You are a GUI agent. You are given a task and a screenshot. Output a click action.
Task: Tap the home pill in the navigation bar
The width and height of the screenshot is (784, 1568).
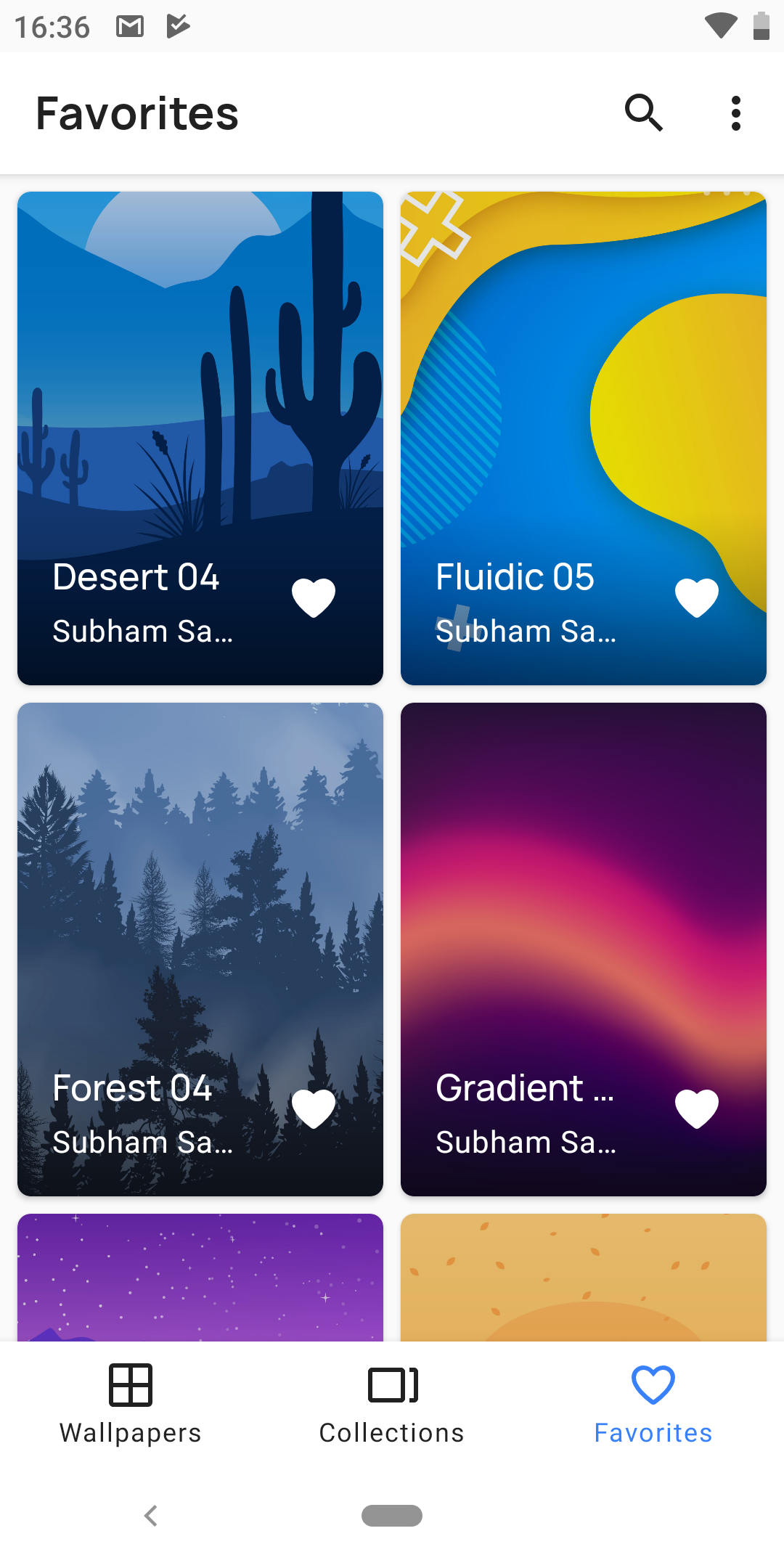click(392, 1516)
